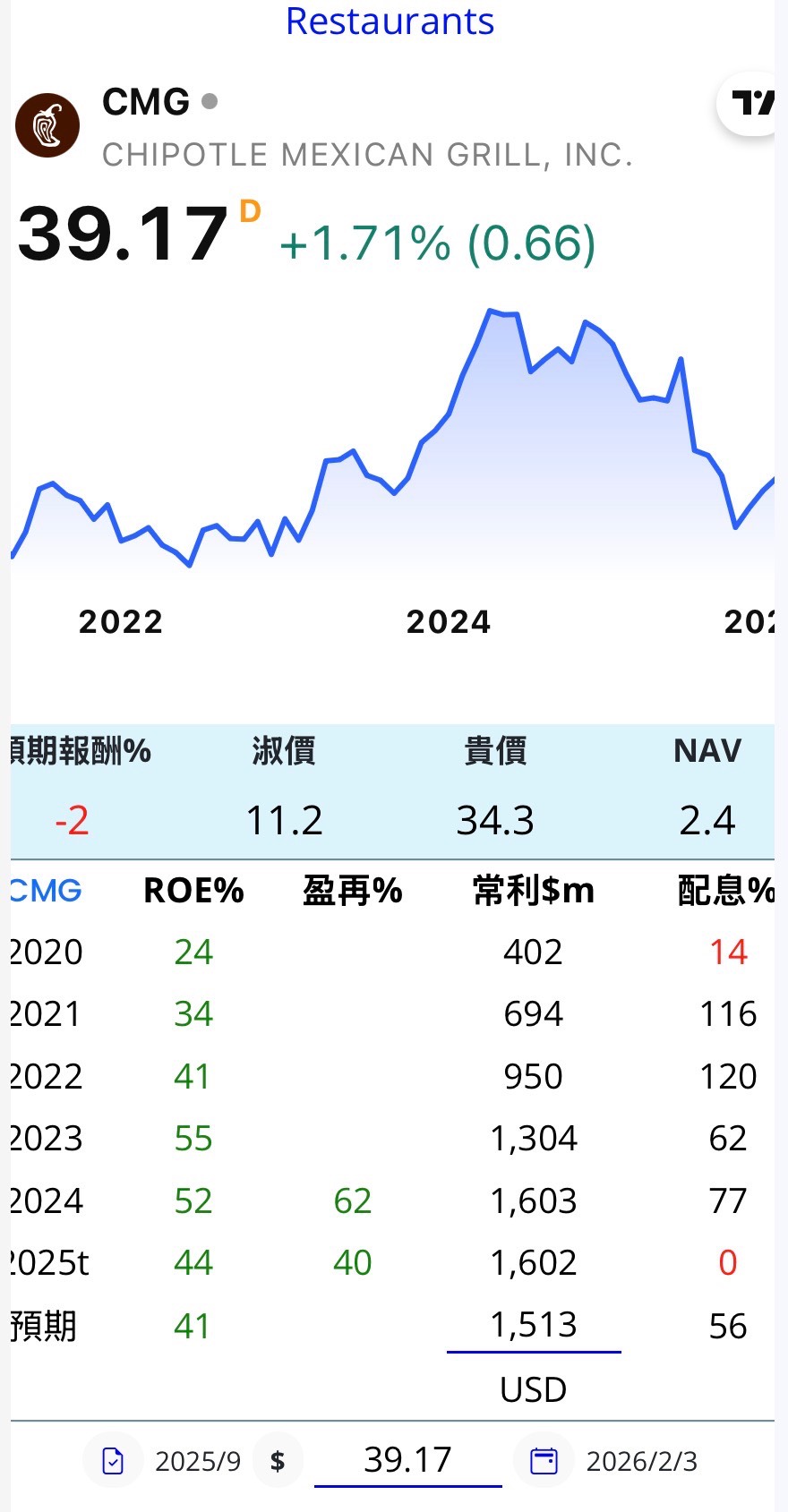
Task: Open CMG symbol details
Action: 146,102
